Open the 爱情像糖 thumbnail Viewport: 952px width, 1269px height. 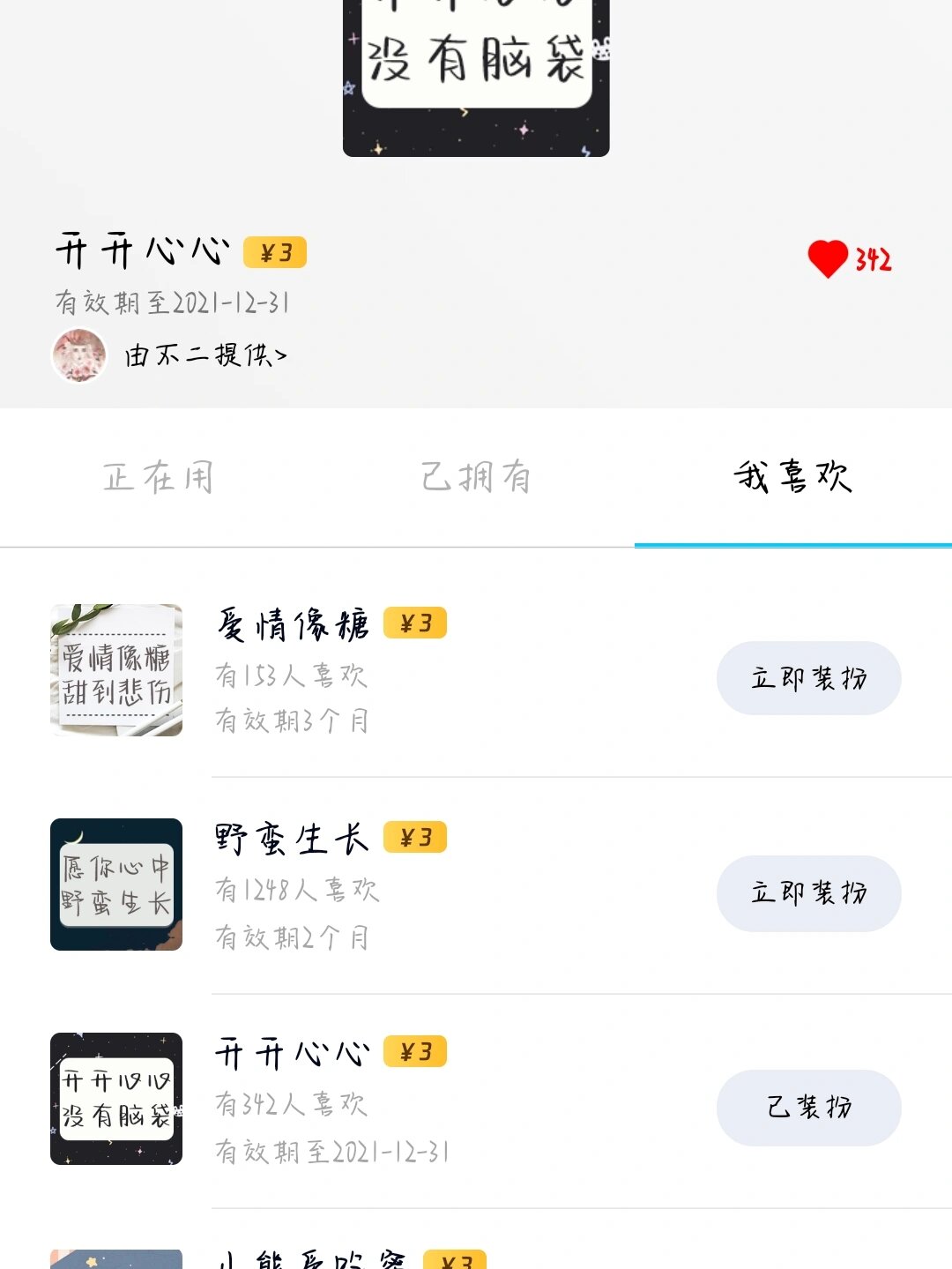tap(116, 670)
